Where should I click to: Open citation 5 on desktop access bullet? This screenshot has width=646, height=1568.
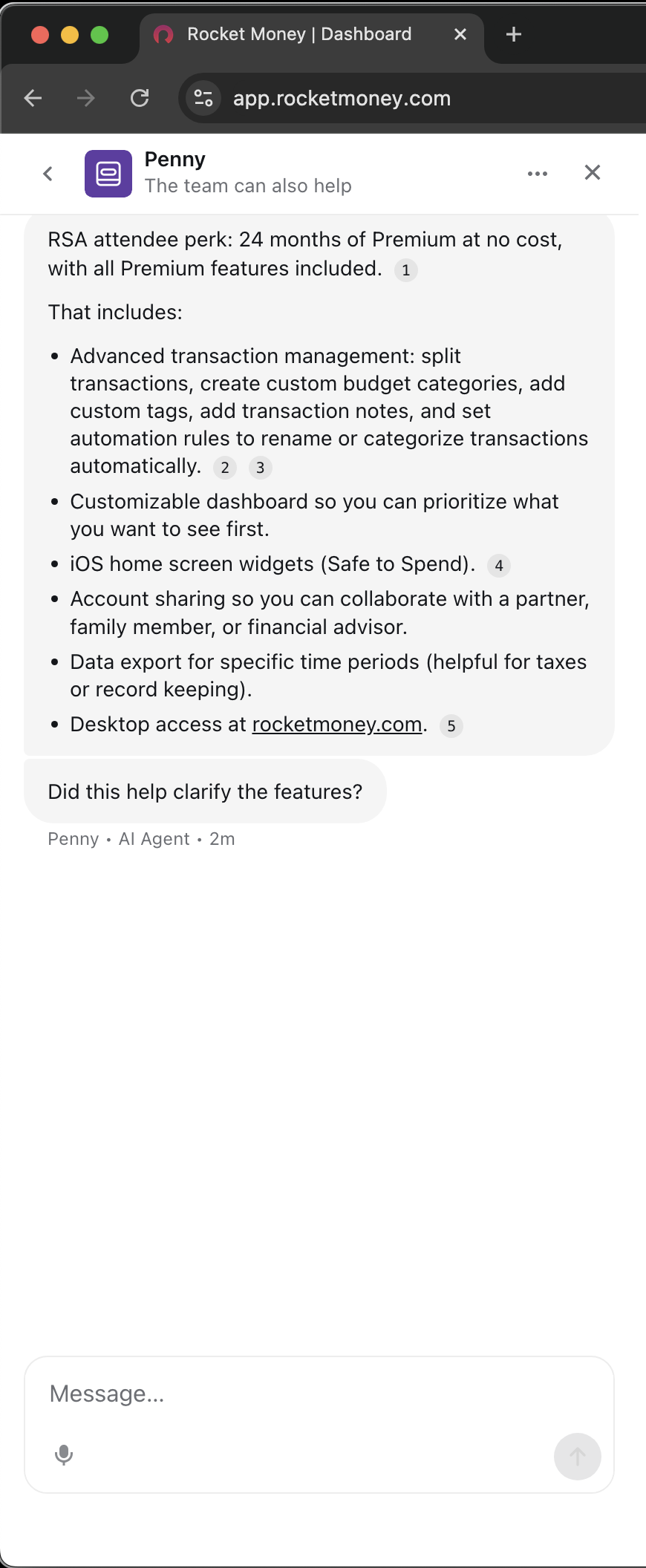pyautogui.click(x=451, y=727)
